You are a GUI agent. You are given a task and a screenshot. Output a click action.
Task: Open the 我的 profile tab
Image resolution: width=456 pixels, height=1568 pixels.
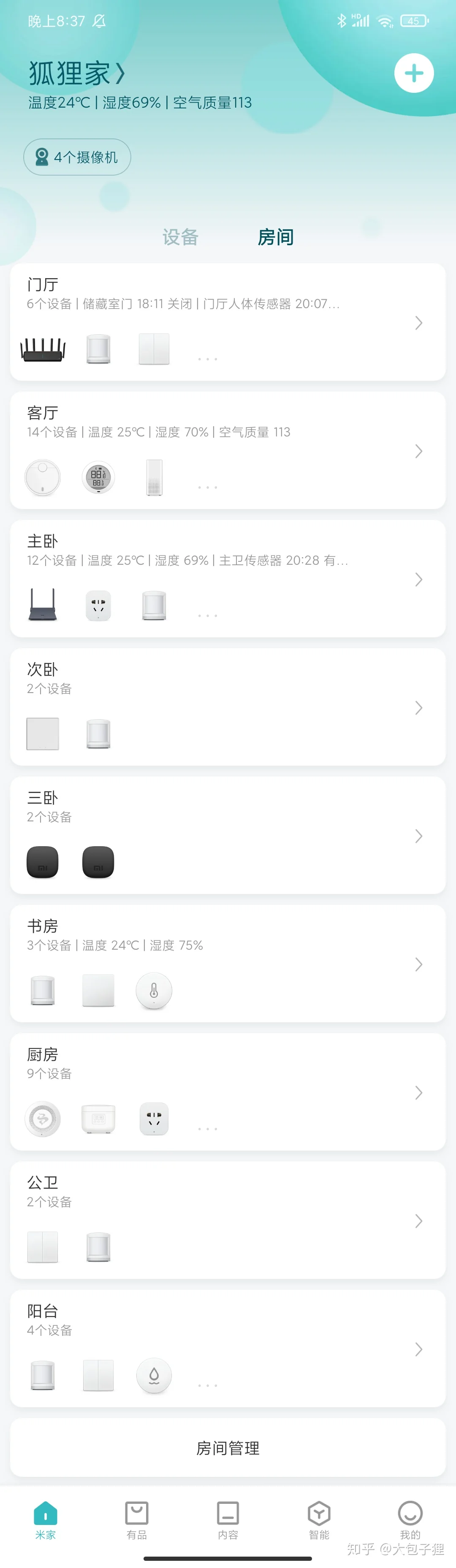tap(410, 1520)
